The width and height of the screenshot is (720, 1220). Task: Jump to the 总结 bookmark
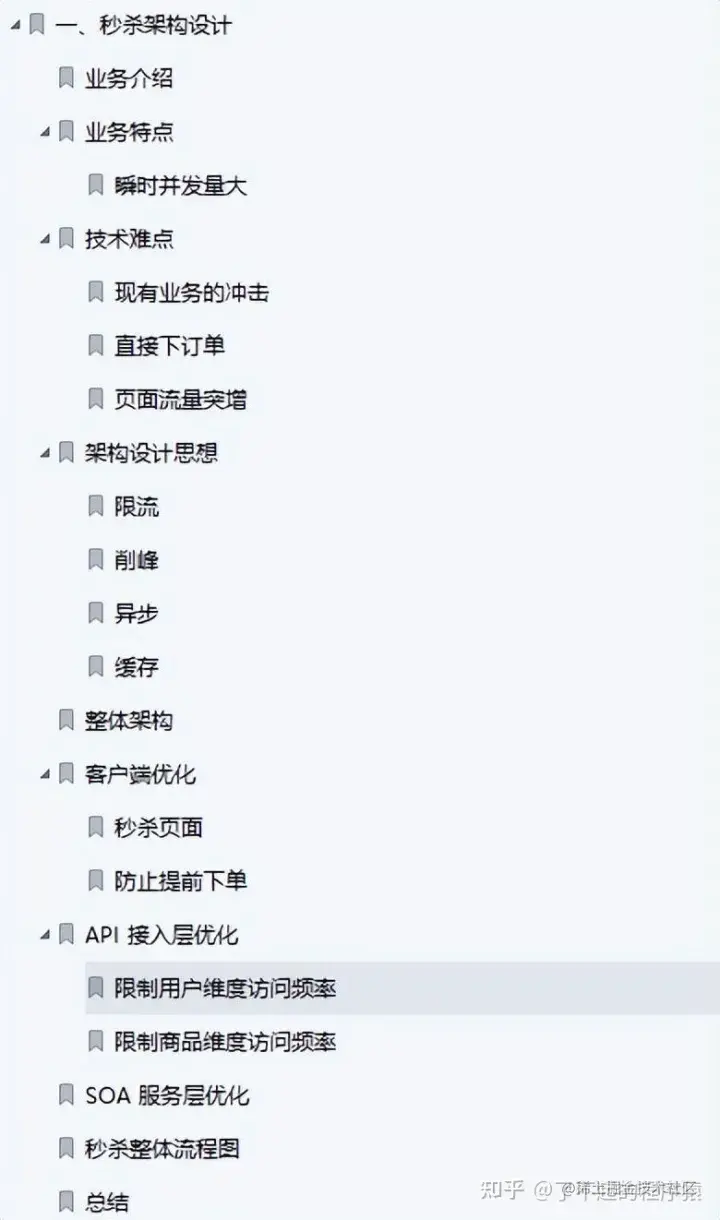[x=106, y=1203]
